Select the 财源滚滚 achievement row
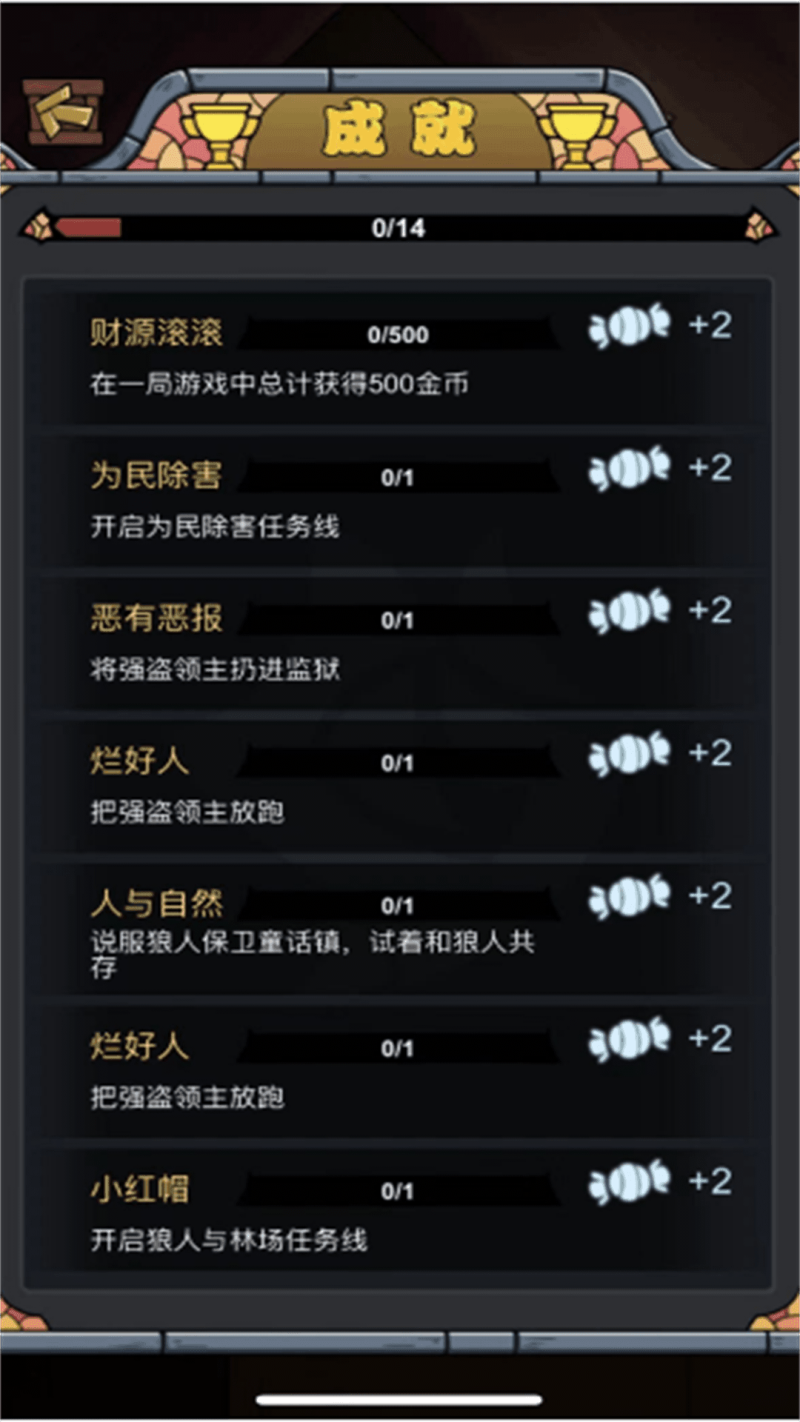Screen dimensions: 800x1422 coord(398,355)
